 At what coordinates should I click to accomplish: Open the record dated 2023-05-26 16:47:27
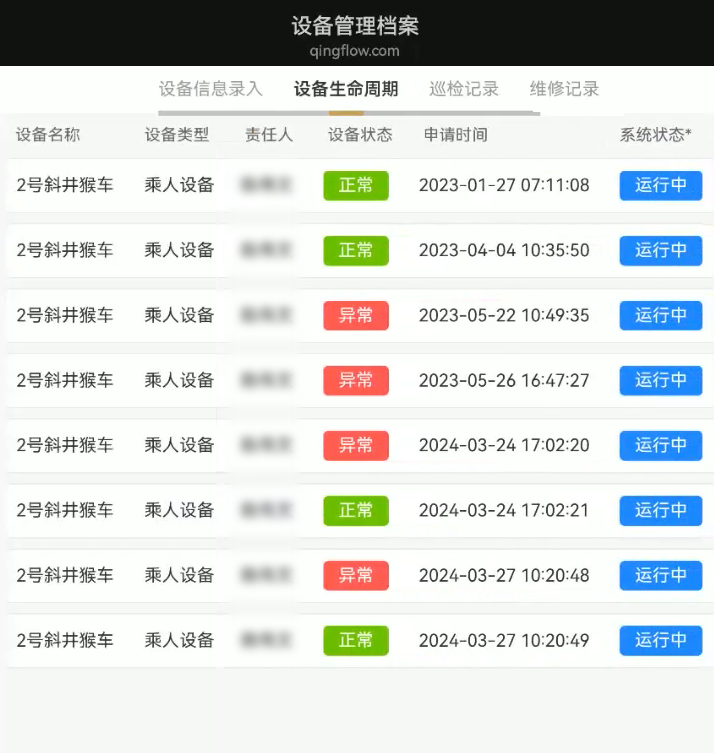(503, 380)
